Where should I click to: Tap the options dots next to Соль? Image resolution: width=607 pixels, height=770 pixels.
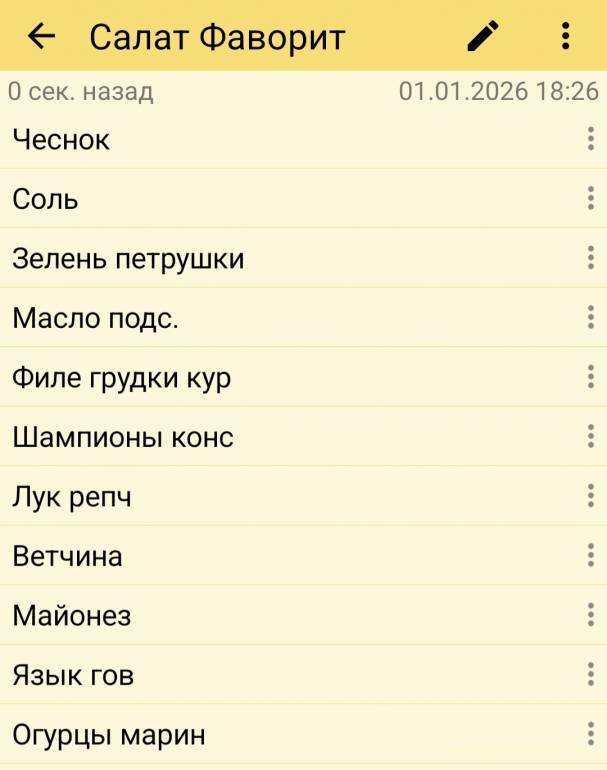[591, 199]
